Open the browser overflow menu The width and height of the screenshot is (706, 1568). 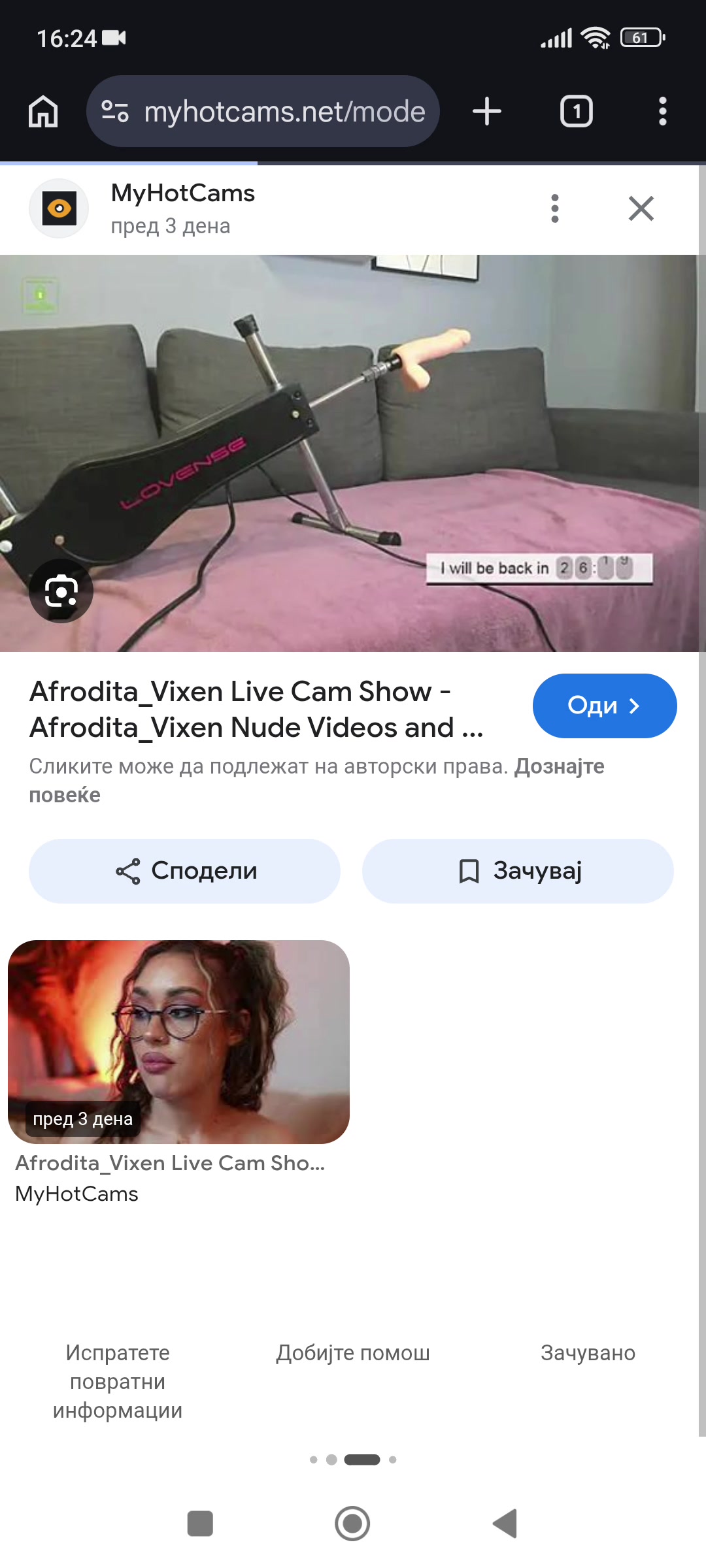(663, 111)
